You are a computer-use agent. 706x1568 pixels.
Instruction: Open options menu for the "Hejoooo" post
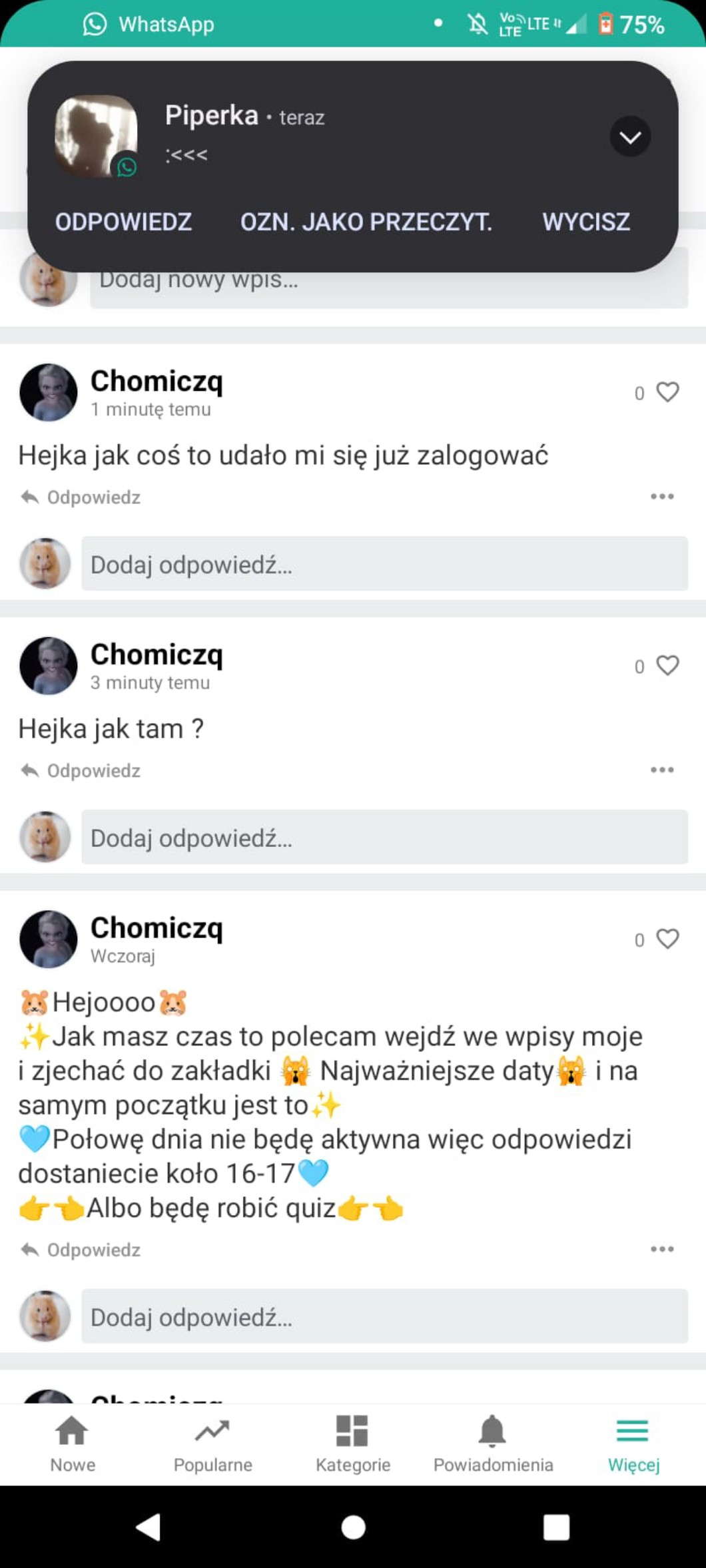point(661,1249)
